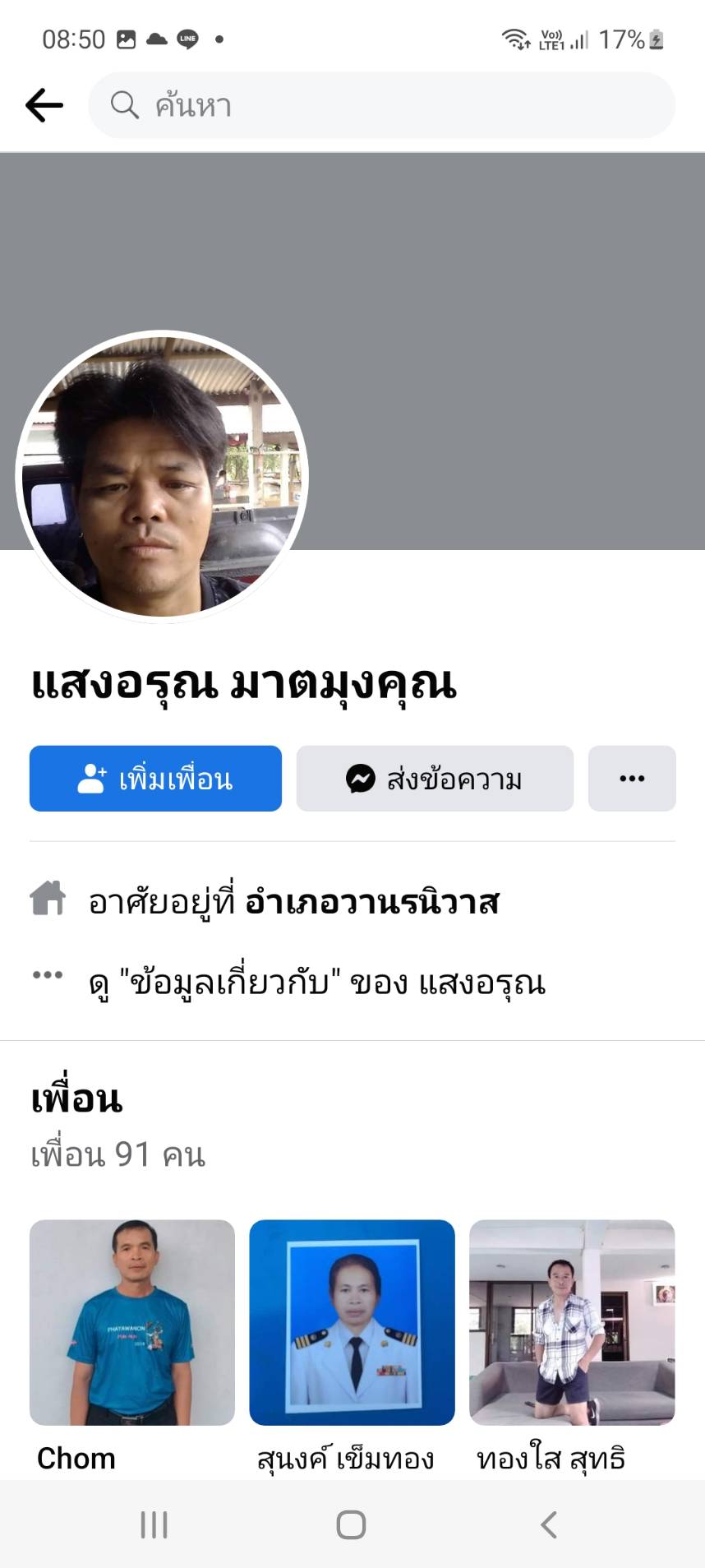Image resolution: width=705 pixels, height=1568 pixels.
Task: Open friend สุนงค์ เข็มทอง's profile
Action: pos(352,1322)
